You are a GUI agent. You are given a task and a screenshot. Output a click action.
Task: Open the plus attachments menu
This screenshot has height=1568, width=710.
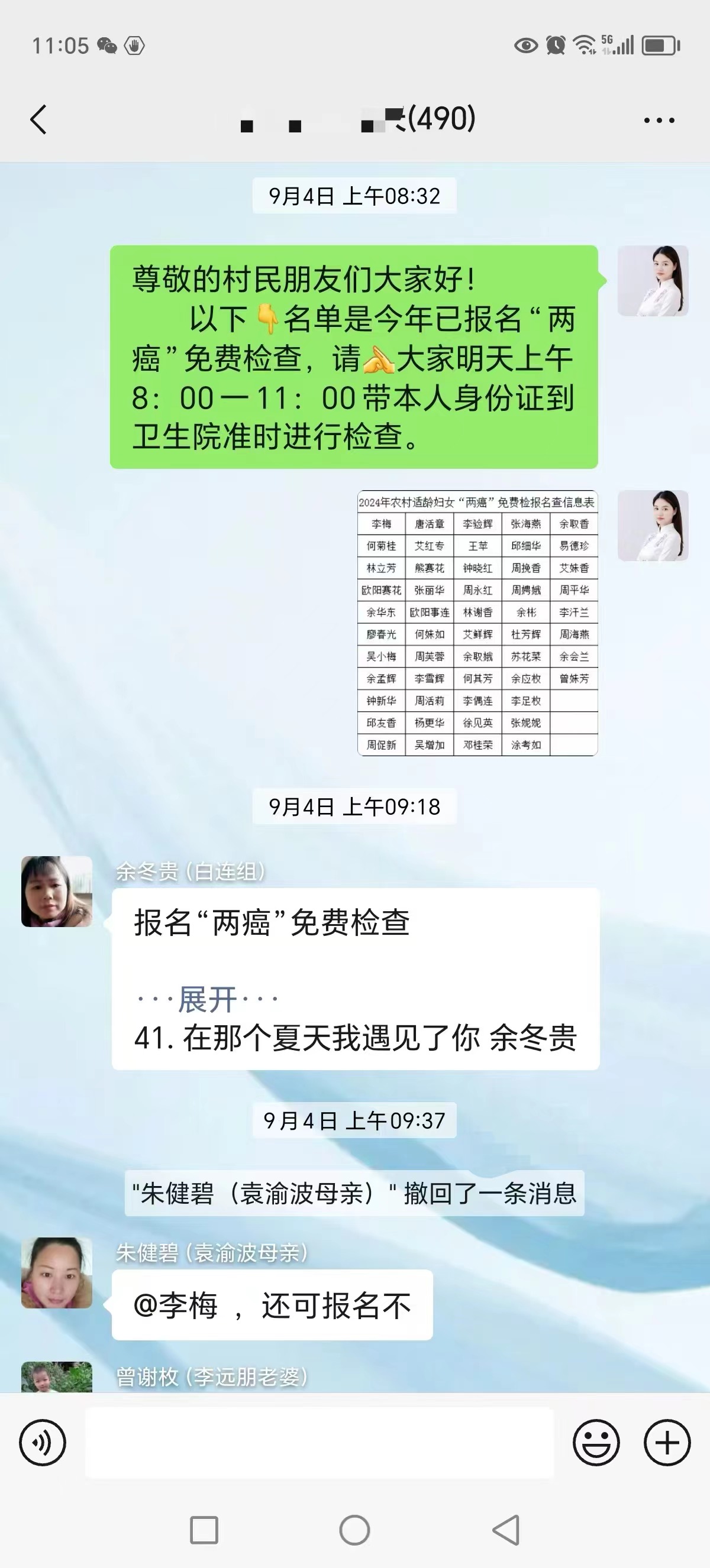667,1443
